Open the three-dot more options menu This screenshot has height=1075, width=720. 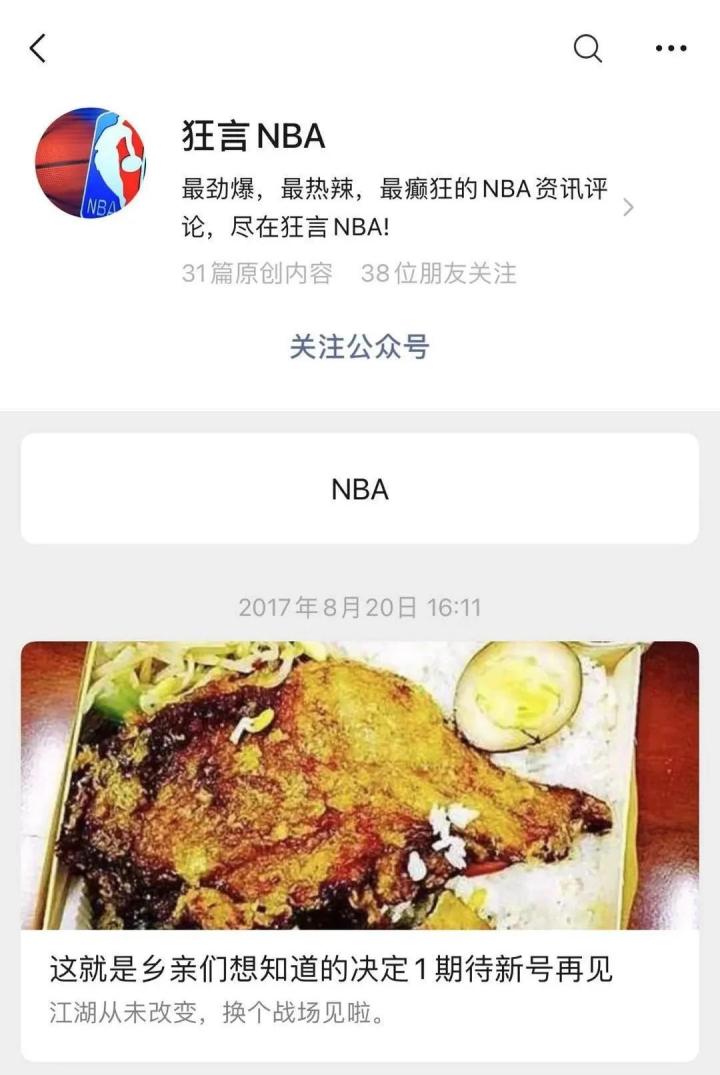coord(670,48)
